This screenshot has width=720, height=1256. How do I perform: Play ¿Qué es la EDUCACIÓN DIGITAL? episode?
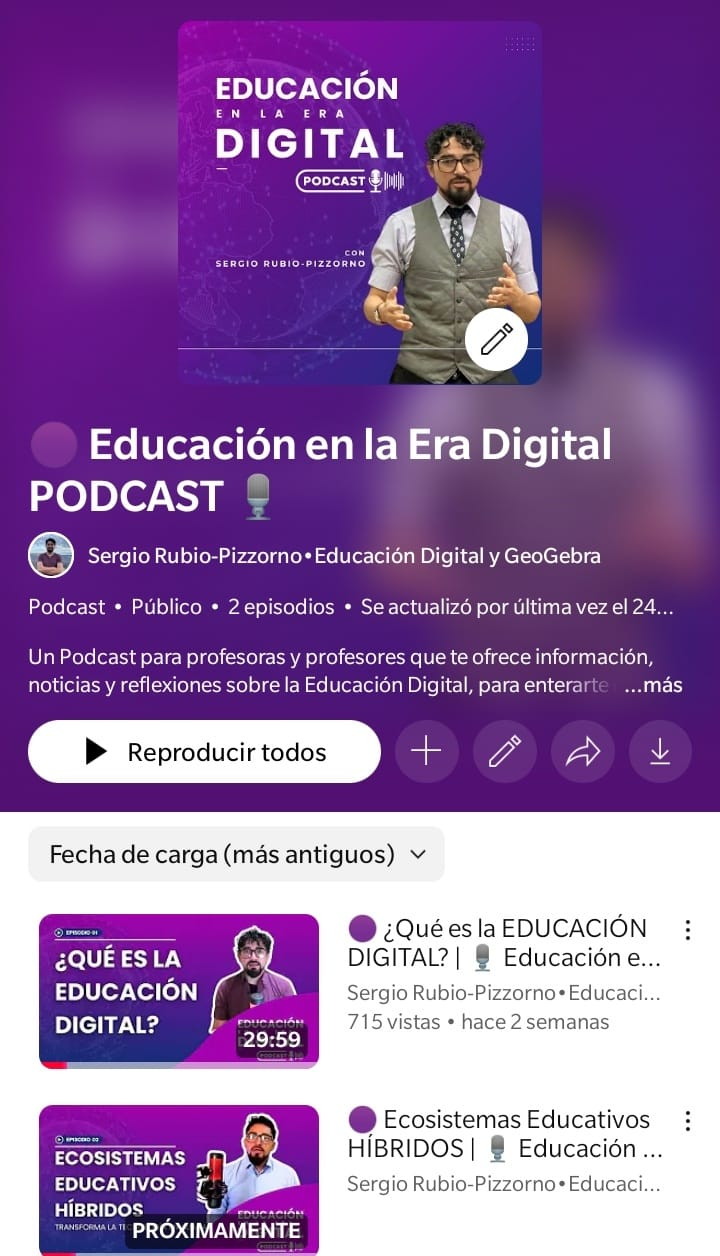[x=179, y=990]
